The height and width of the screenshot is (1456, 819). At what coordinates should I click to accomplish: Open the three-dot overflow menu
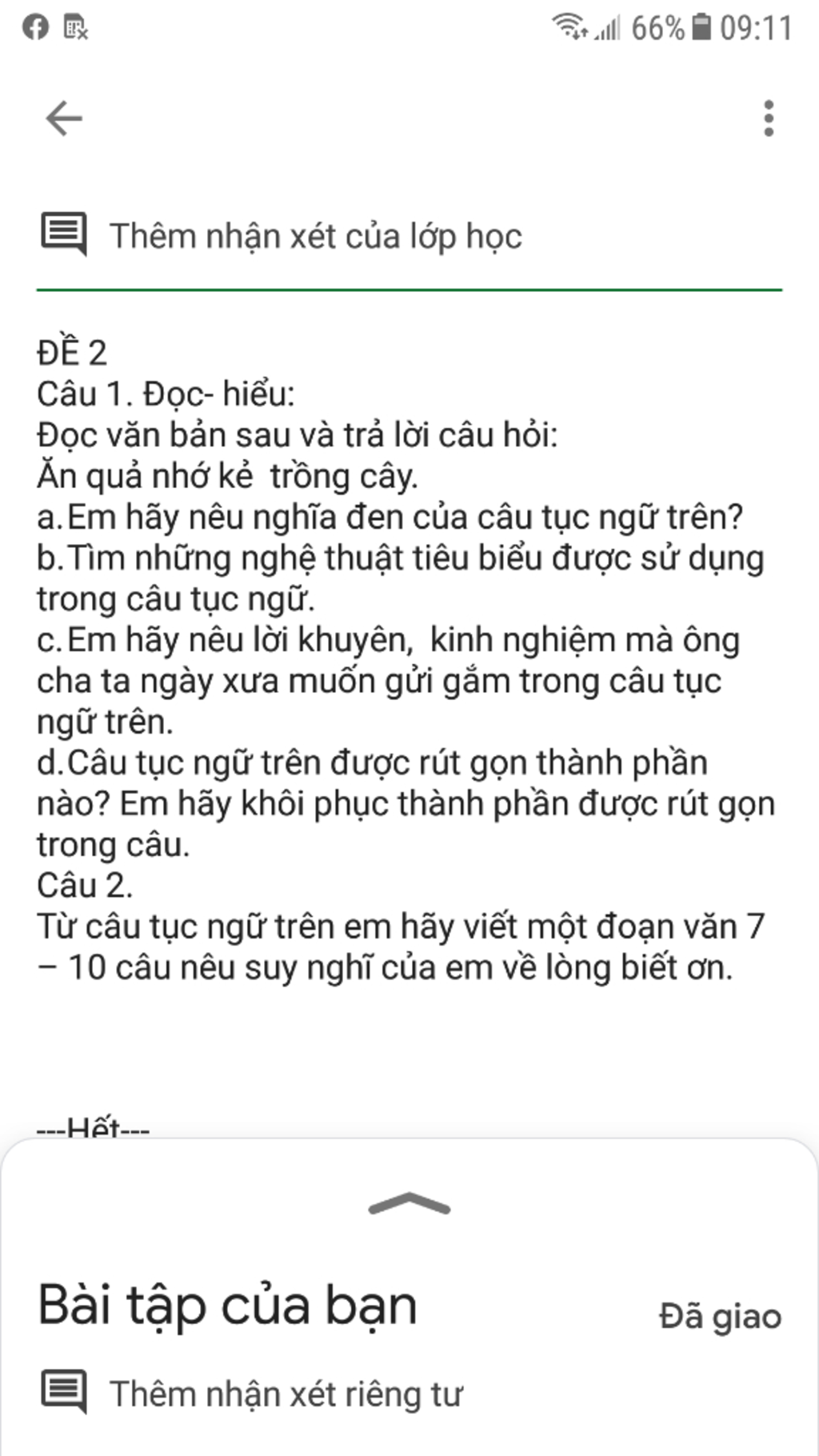pos(769,118)
